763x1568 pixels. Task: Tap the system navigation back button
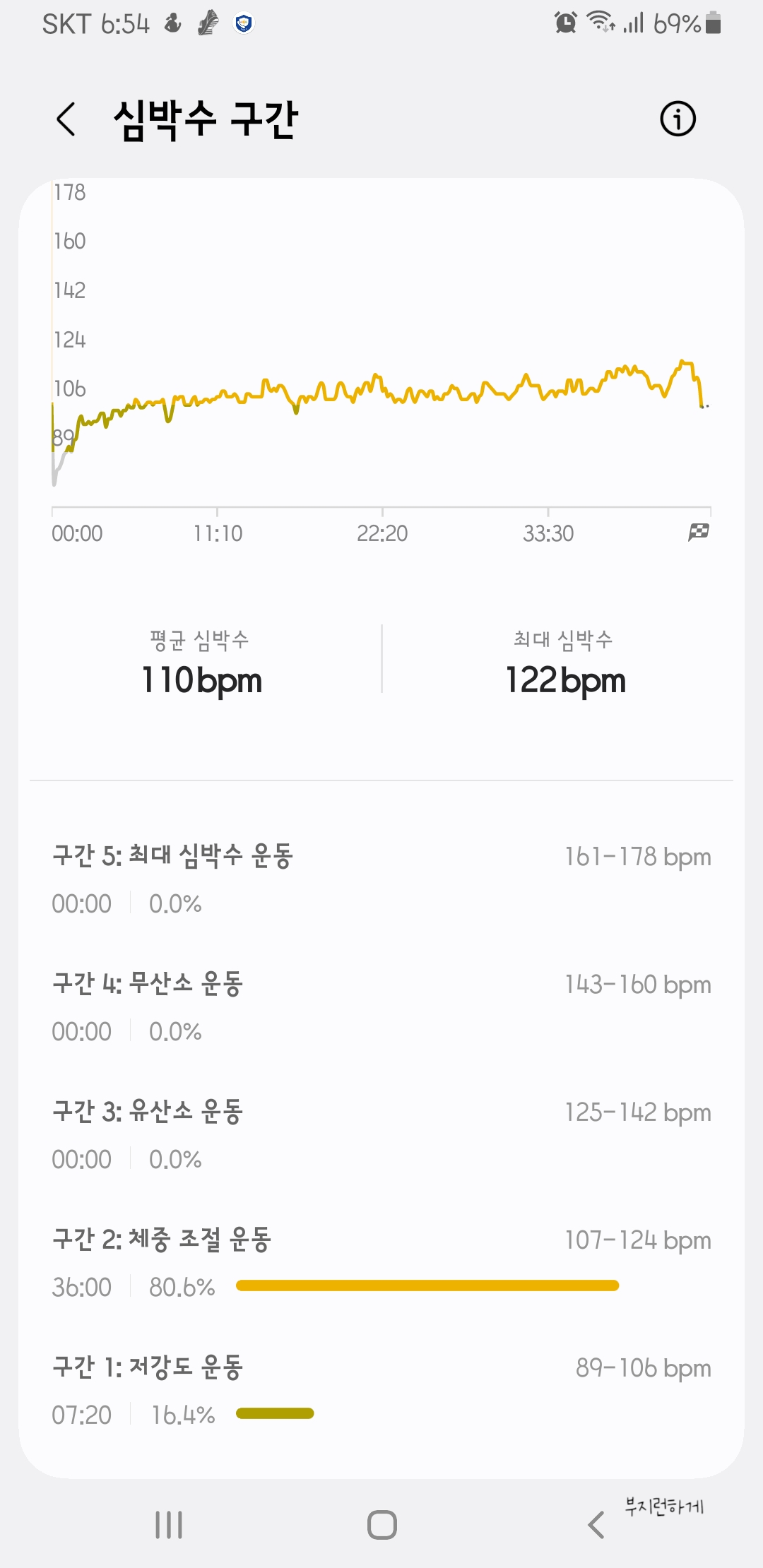coord(596,1524)
